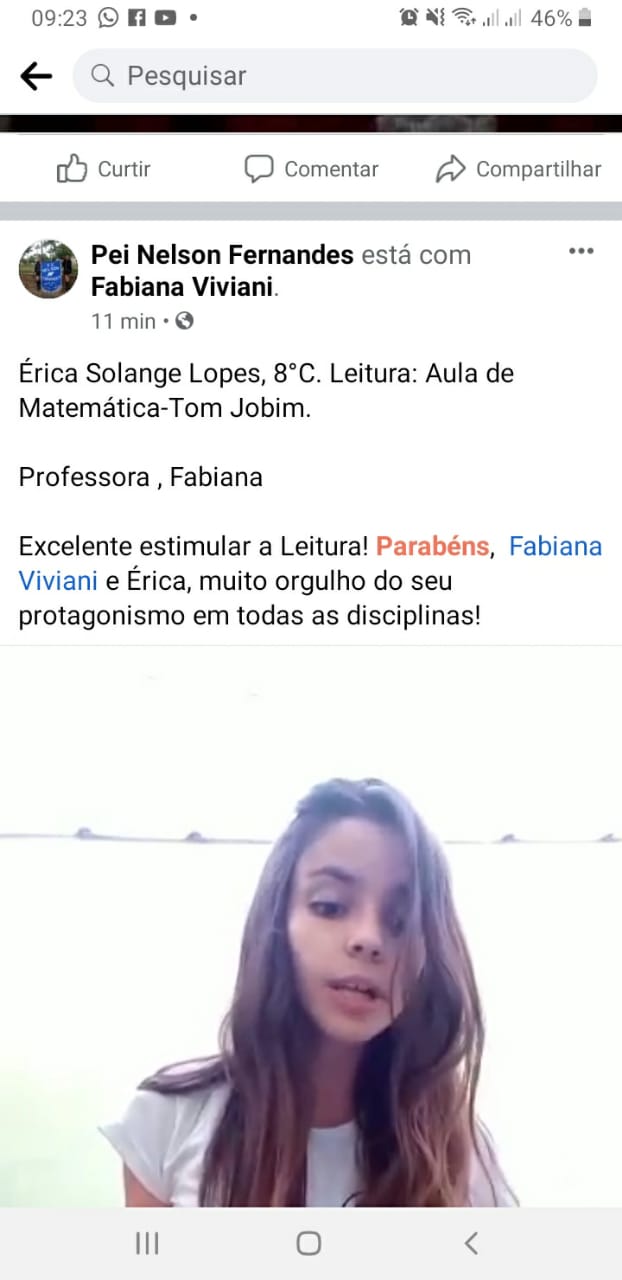
Task: Go back using the top arrow
Action: (x=36, y=76)
